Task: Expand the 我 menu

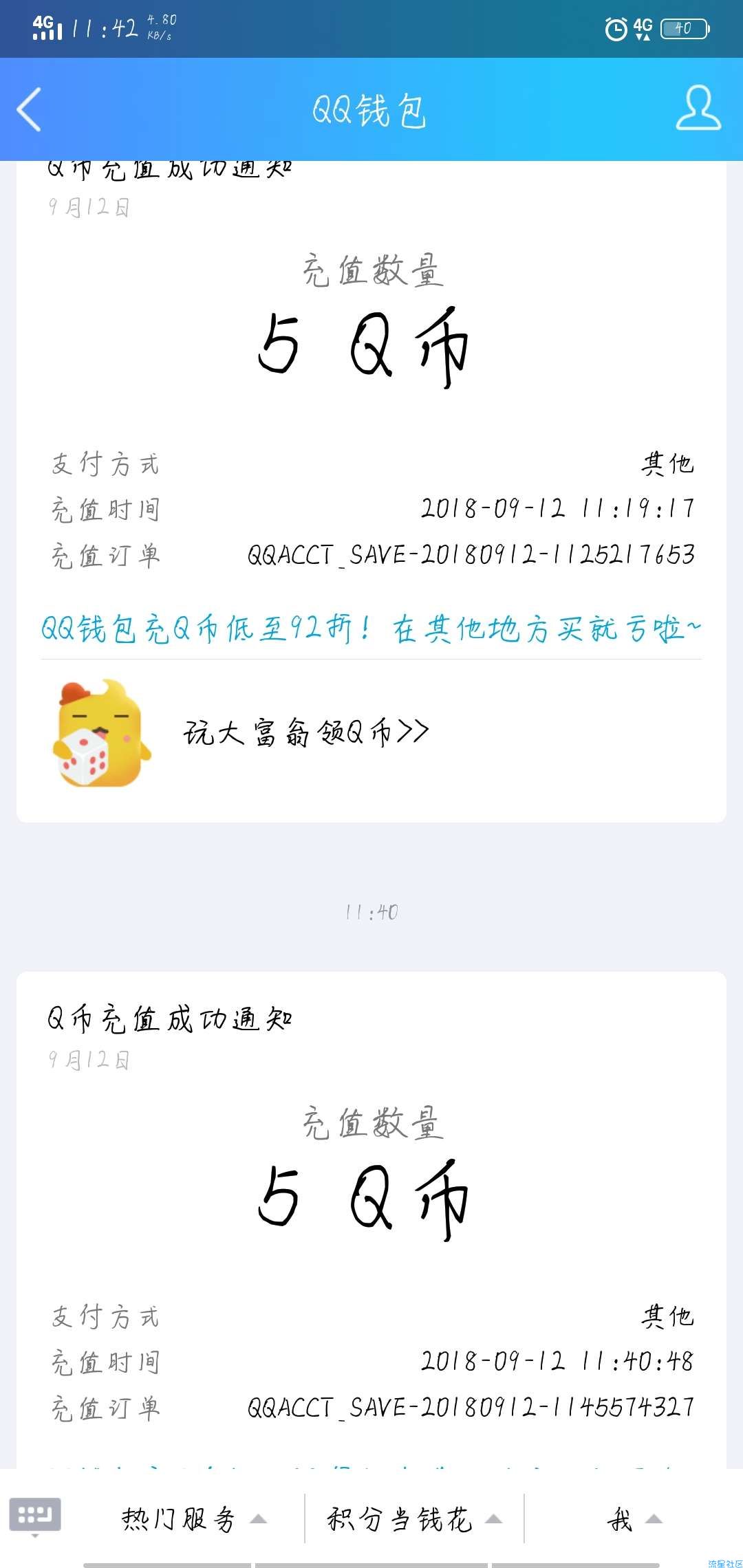Action: (x=633, y=1519)
